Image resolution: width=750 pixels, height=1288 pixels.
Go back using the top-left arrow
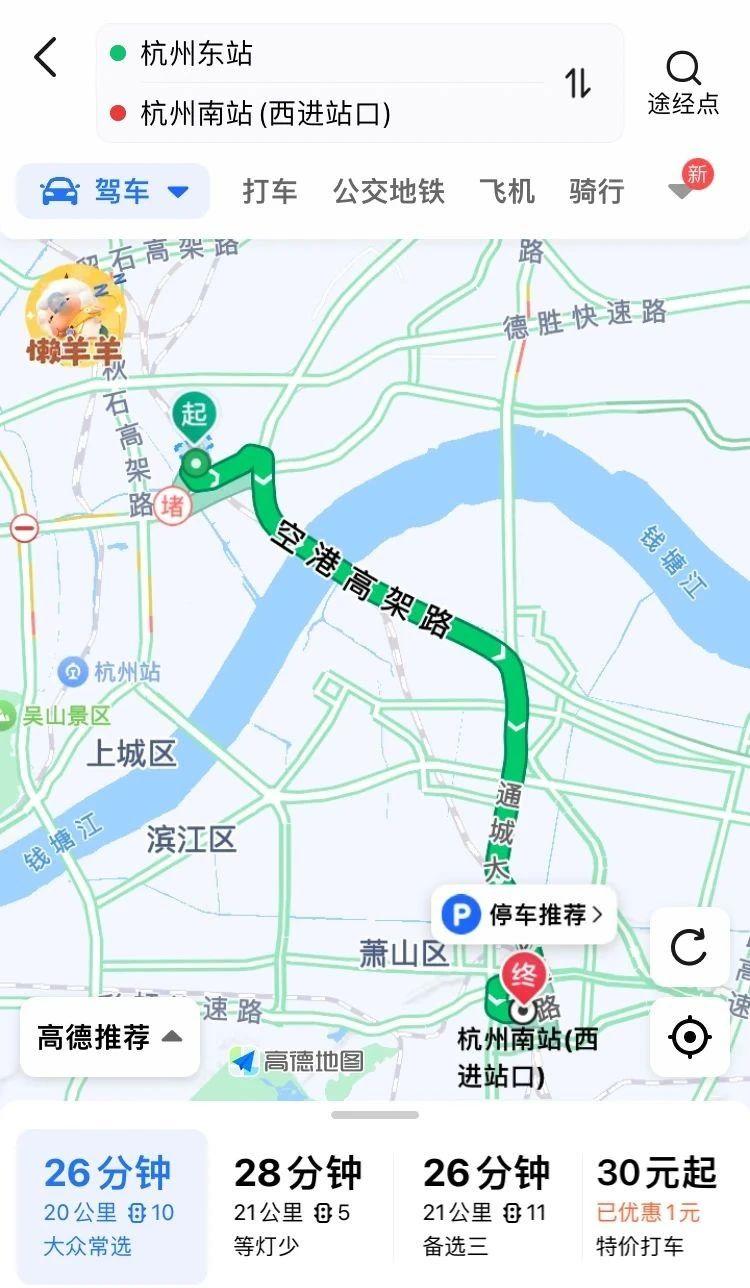point(46,58)
